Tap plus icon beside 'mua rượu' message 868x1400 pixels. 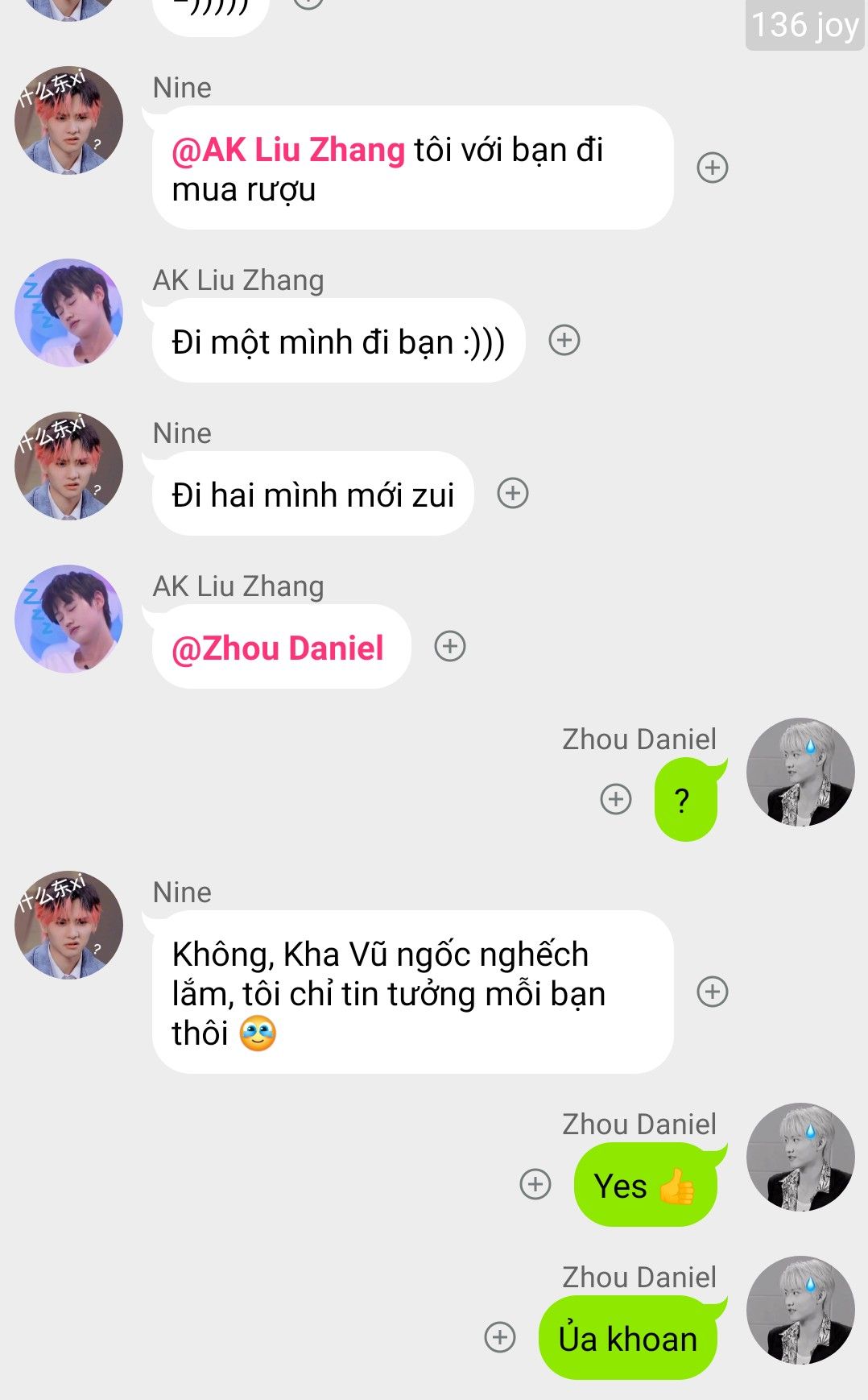[x=712, y=168]
